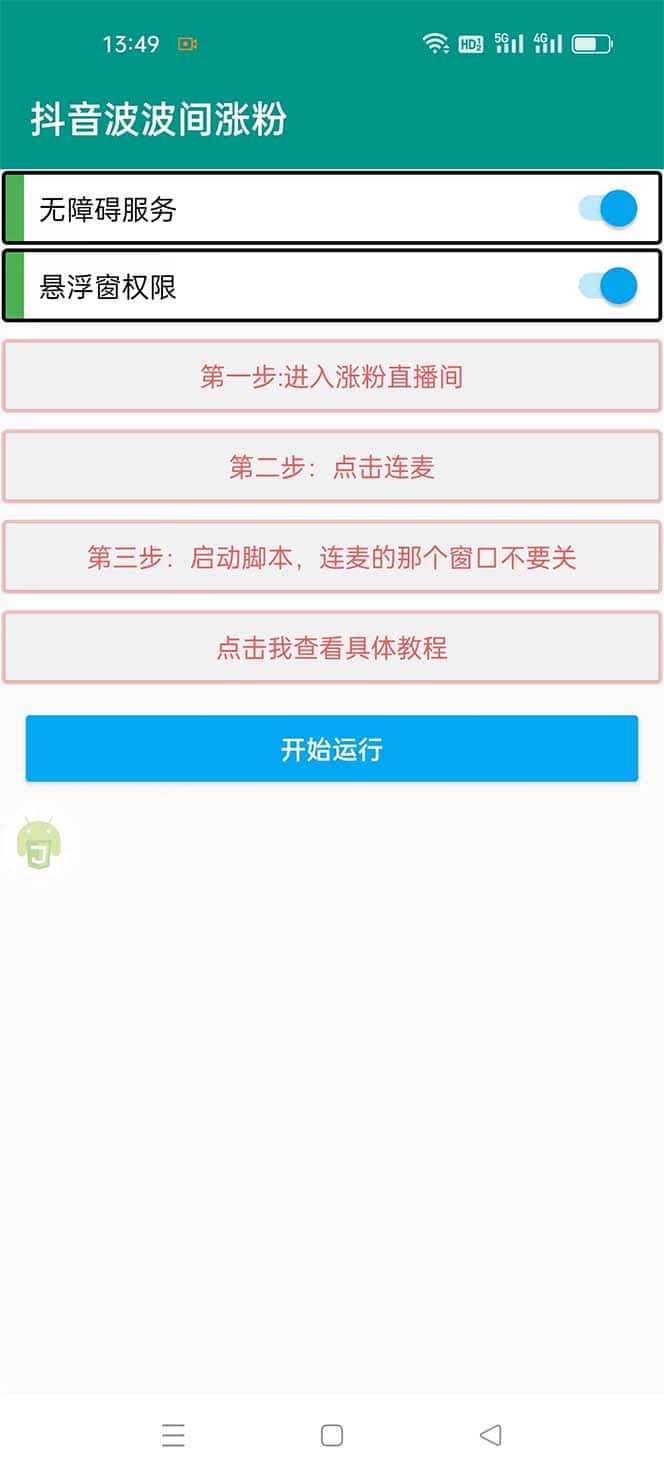Open recent apps from the navigation bar
The image size is (664, 1476).
point(173,1435)
